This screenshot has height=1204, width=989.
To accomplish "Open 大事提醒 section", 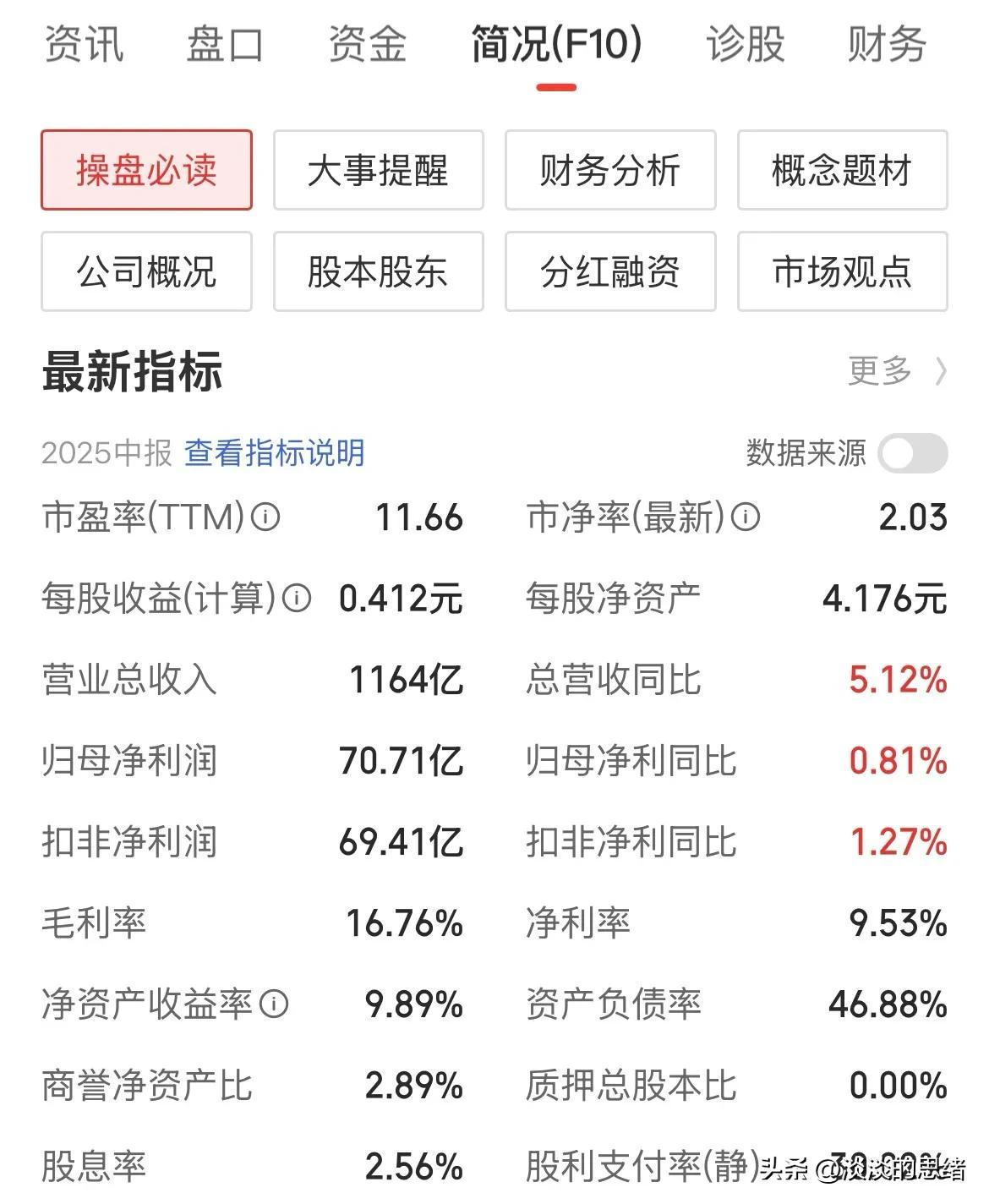I will pos(378,170).
